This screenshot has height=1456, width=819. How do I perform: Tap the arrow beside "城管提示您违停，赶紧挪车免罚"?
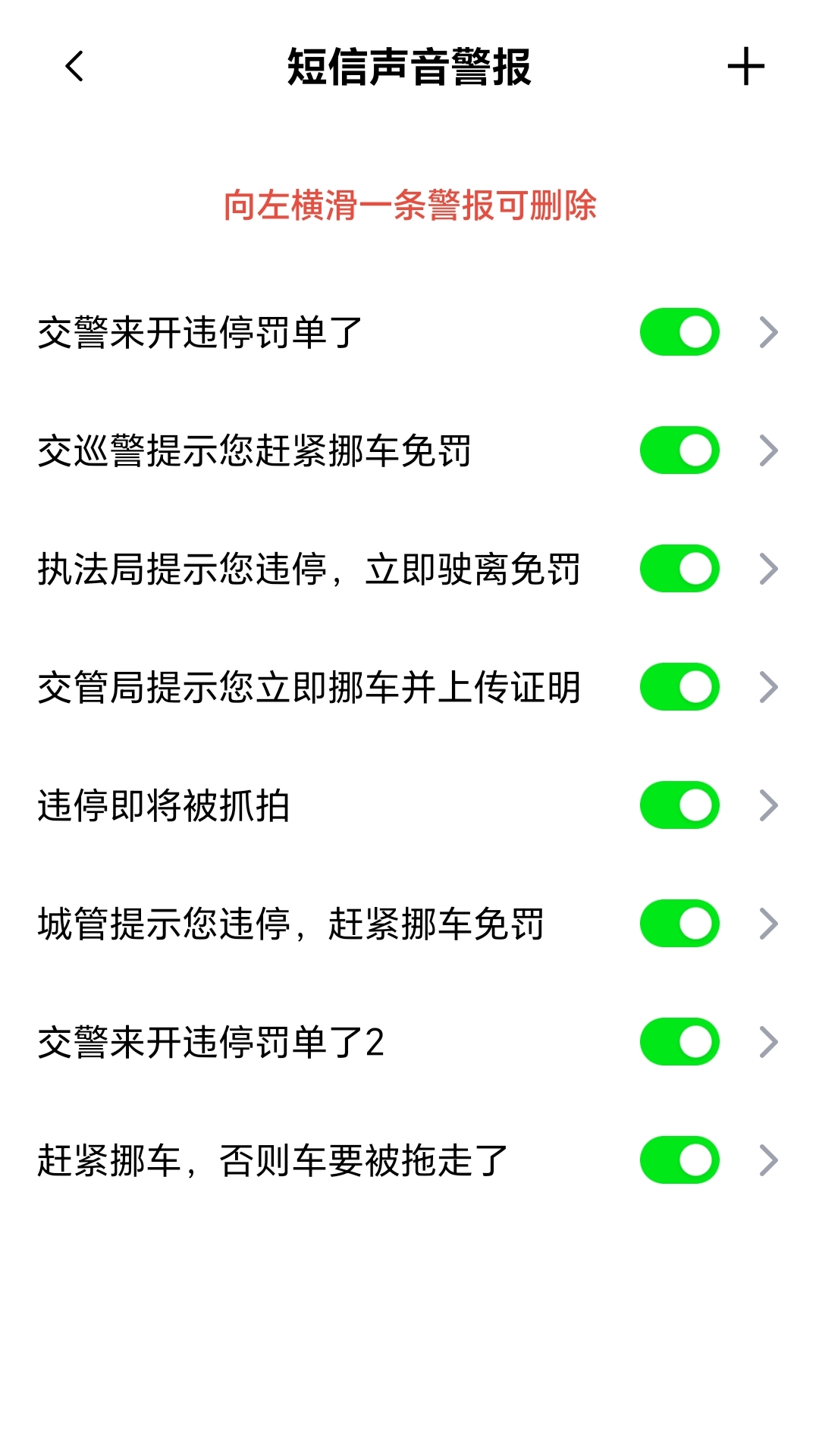[770, 922]
